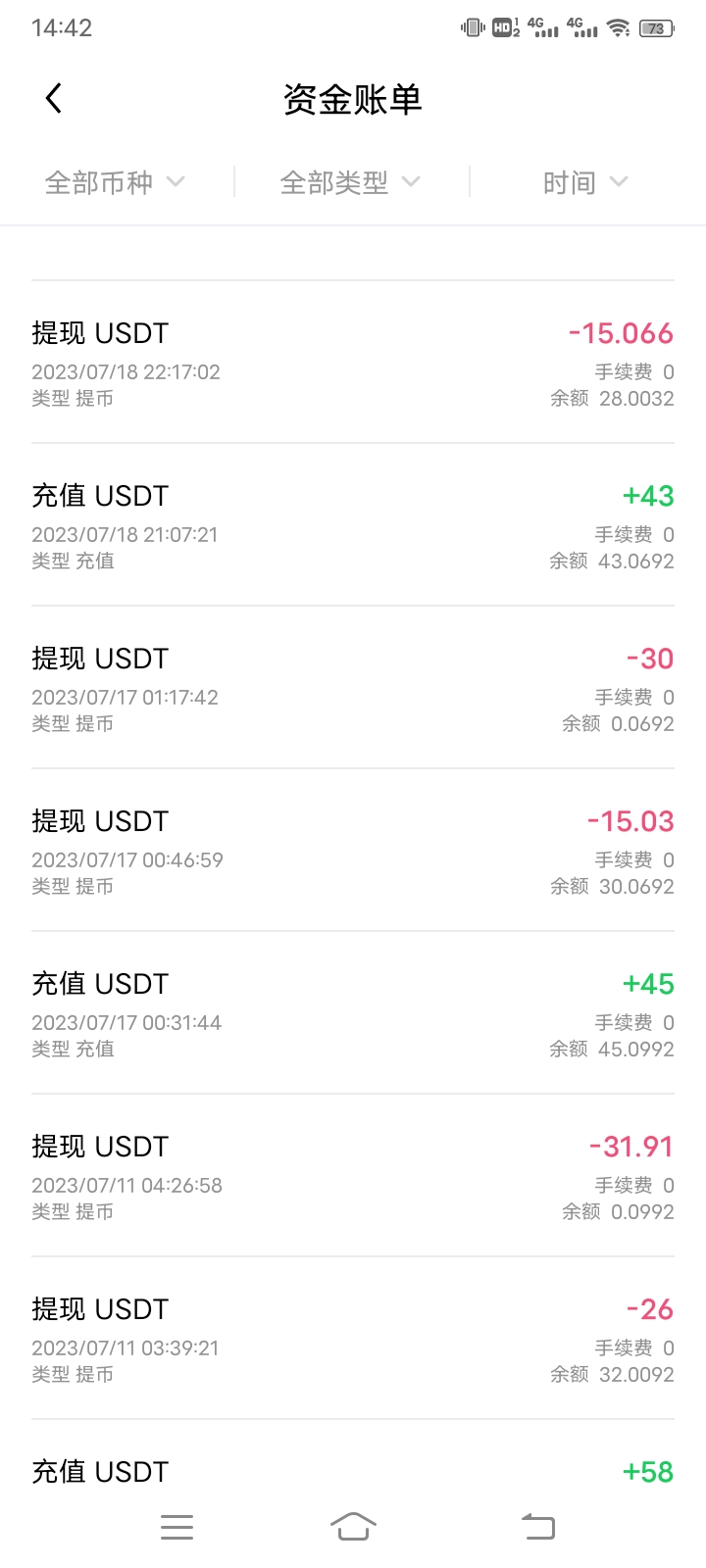Open the system recent apps menu
Viewport: 706px width, 1568px height.
click(x=176, y=1526)
